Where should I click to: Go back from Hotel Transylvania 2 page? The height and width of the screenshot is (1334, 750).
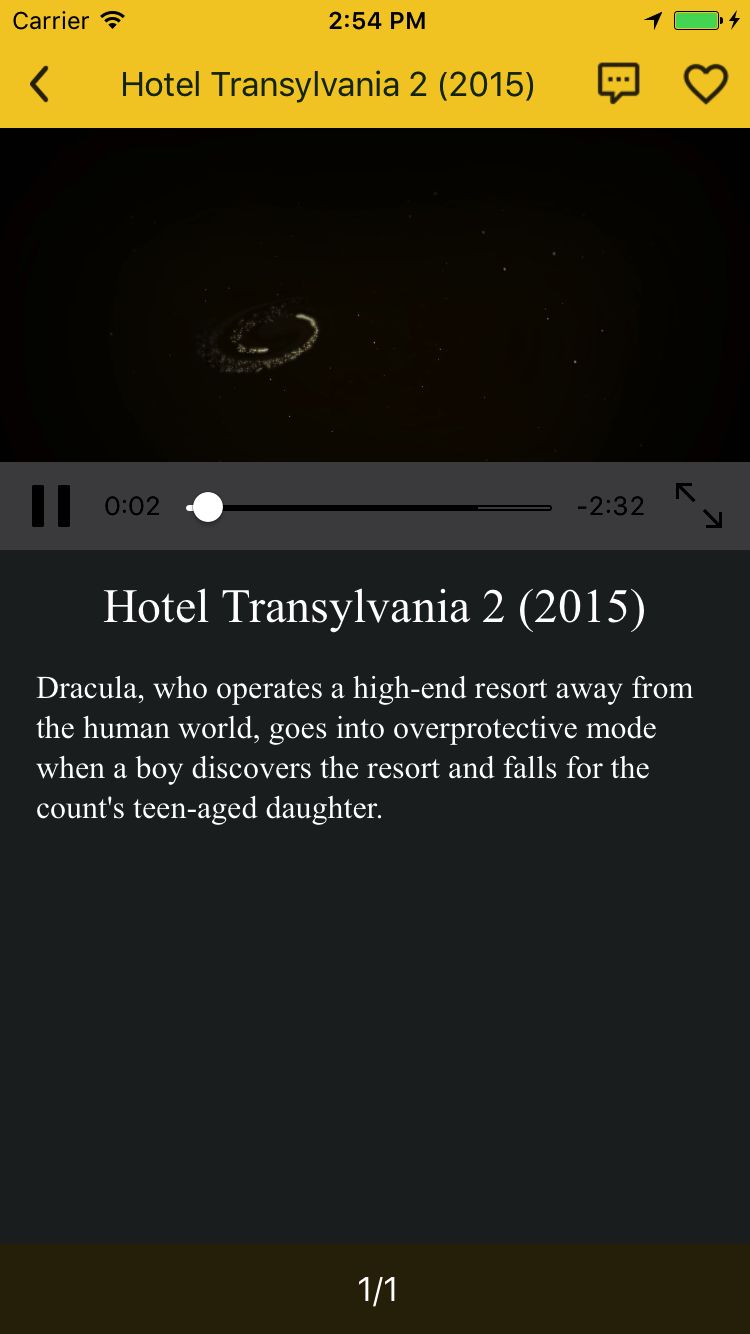click(40, 85)
